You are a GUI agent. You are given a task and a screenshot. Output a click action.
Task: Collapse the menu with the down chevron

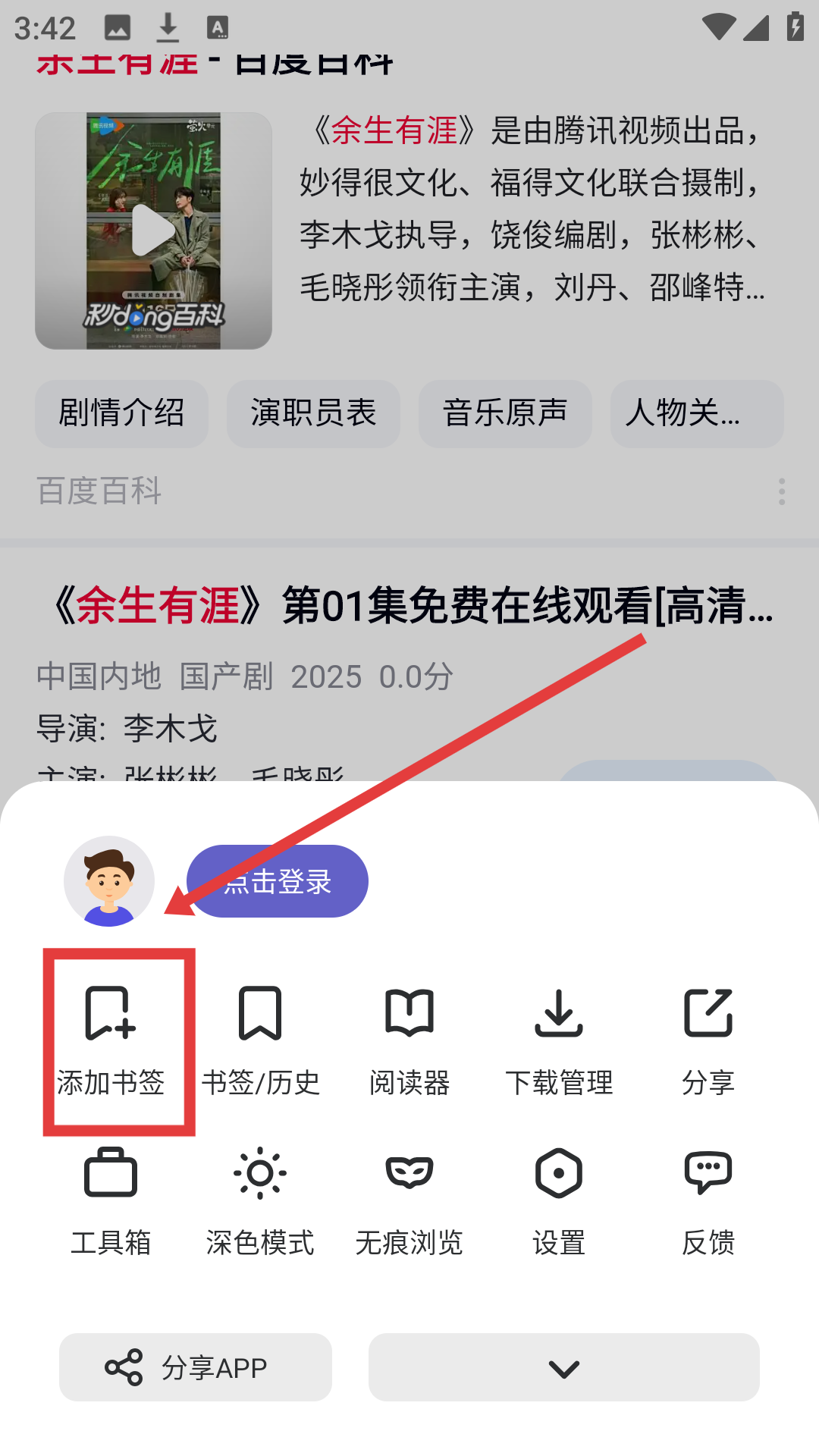click(x=564, y=1367)
